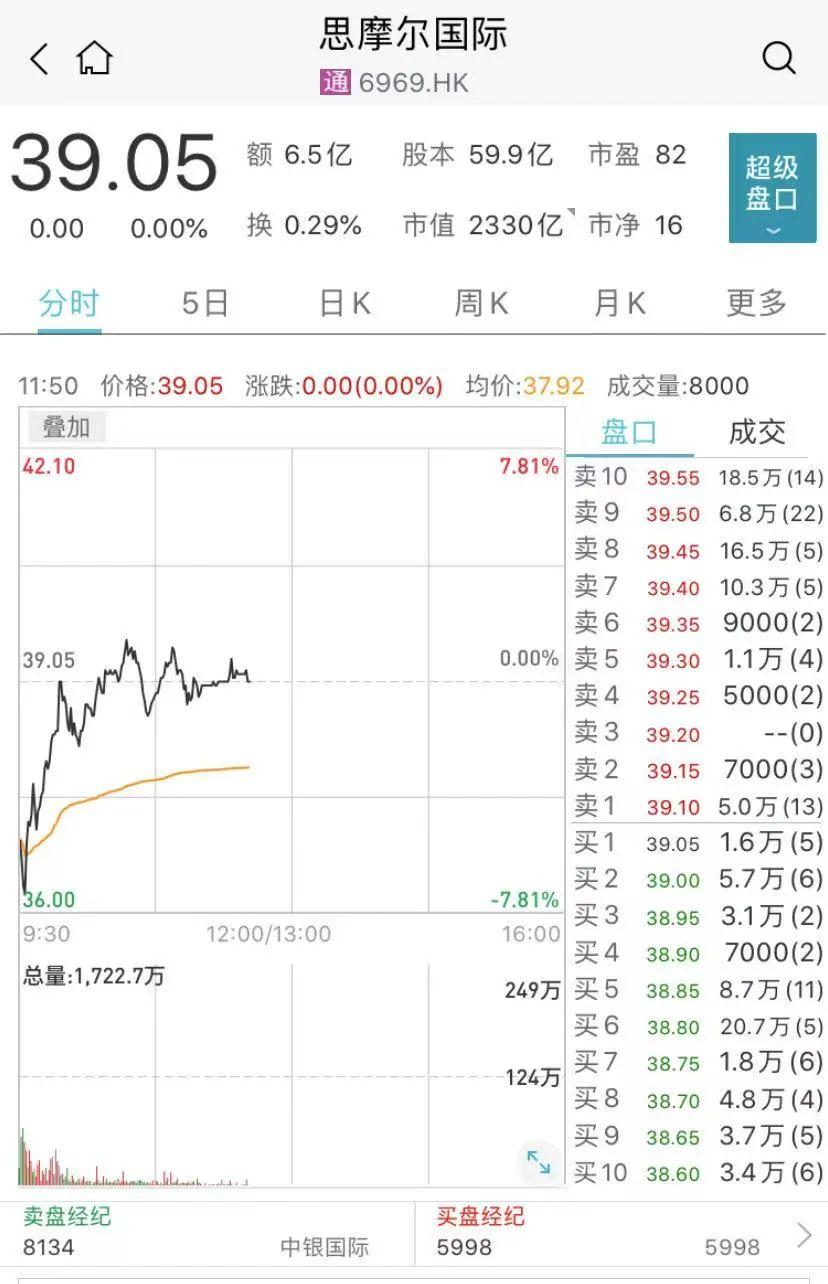The width and height of the screenshot is (828, 1284).
Task: Select the 月K chart tab
Action: (619, 303)
